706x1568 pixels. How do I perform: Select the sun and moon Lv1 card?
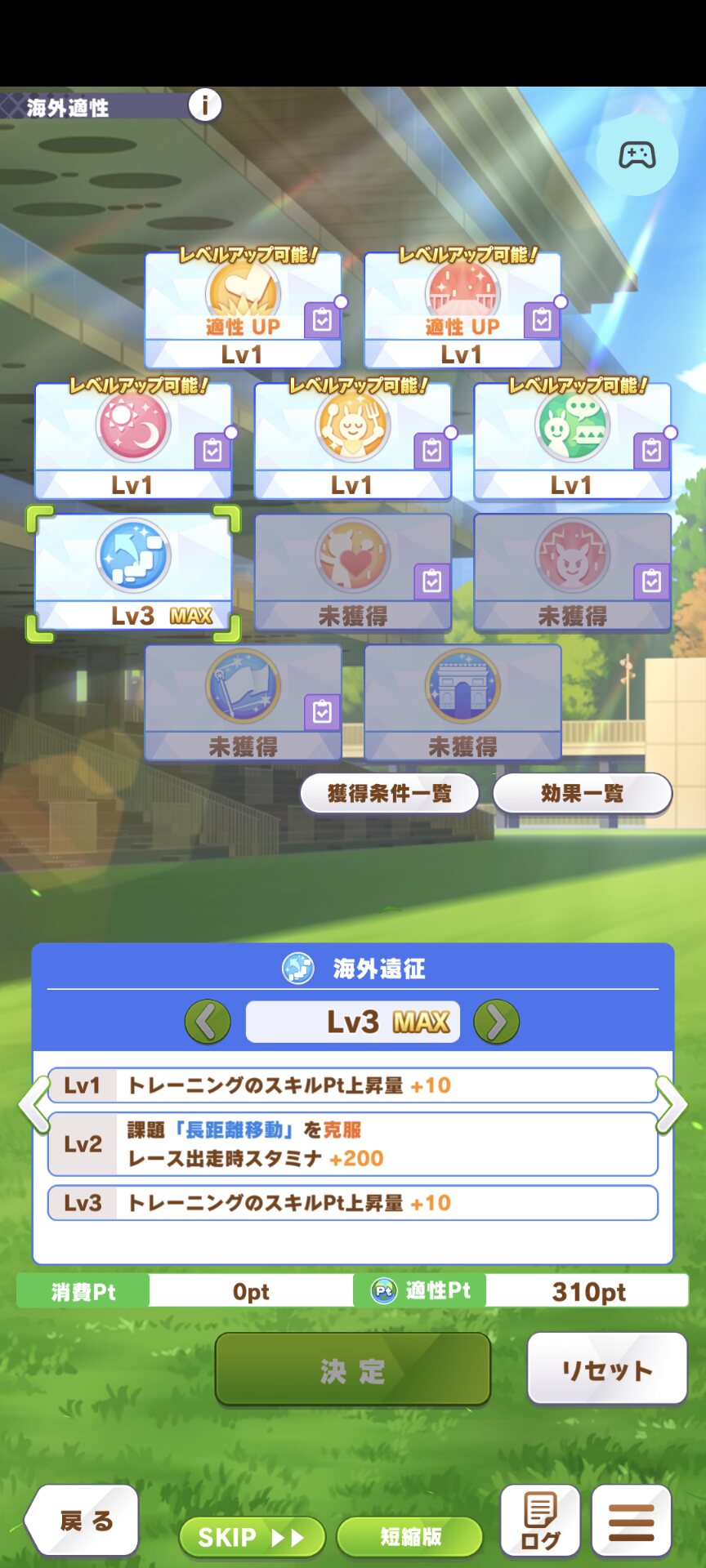point(132,441)
